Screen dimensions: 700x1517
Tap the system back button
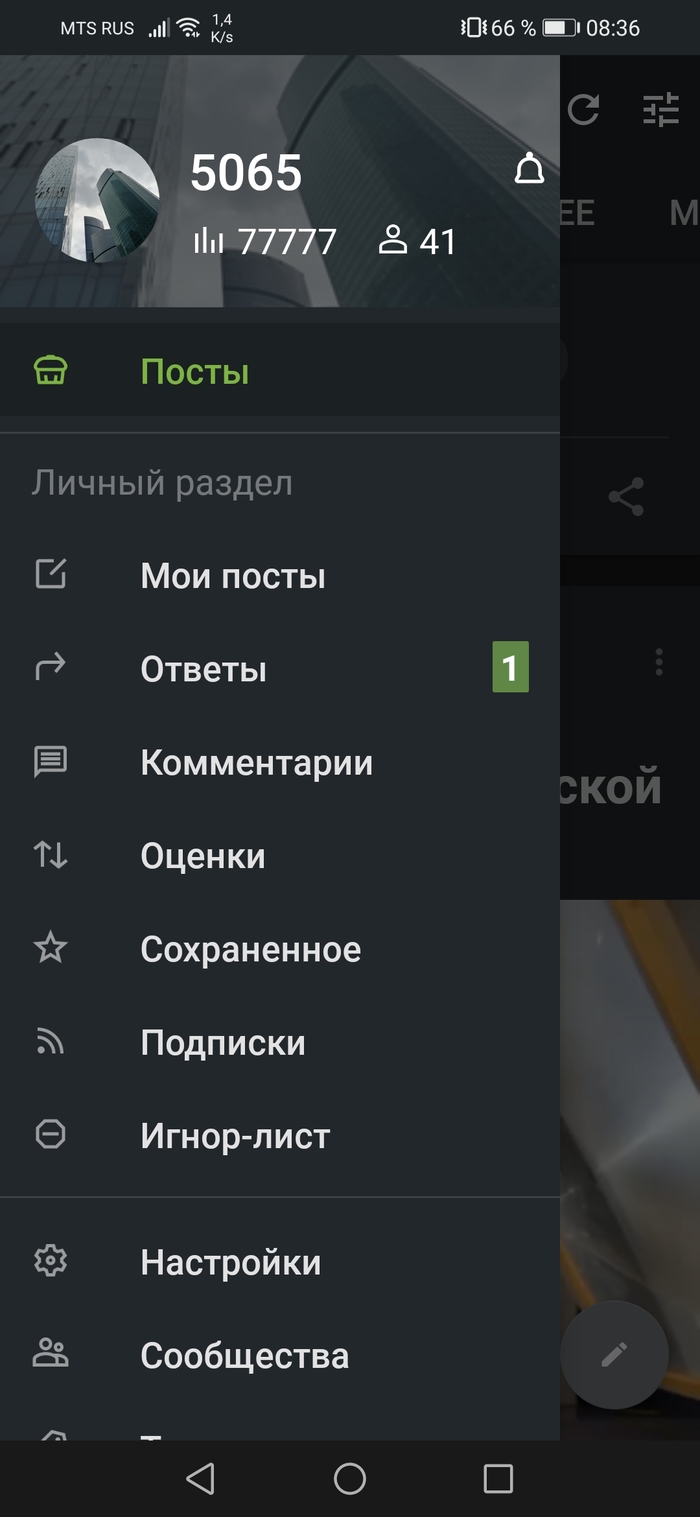(x=201, y=1478)
